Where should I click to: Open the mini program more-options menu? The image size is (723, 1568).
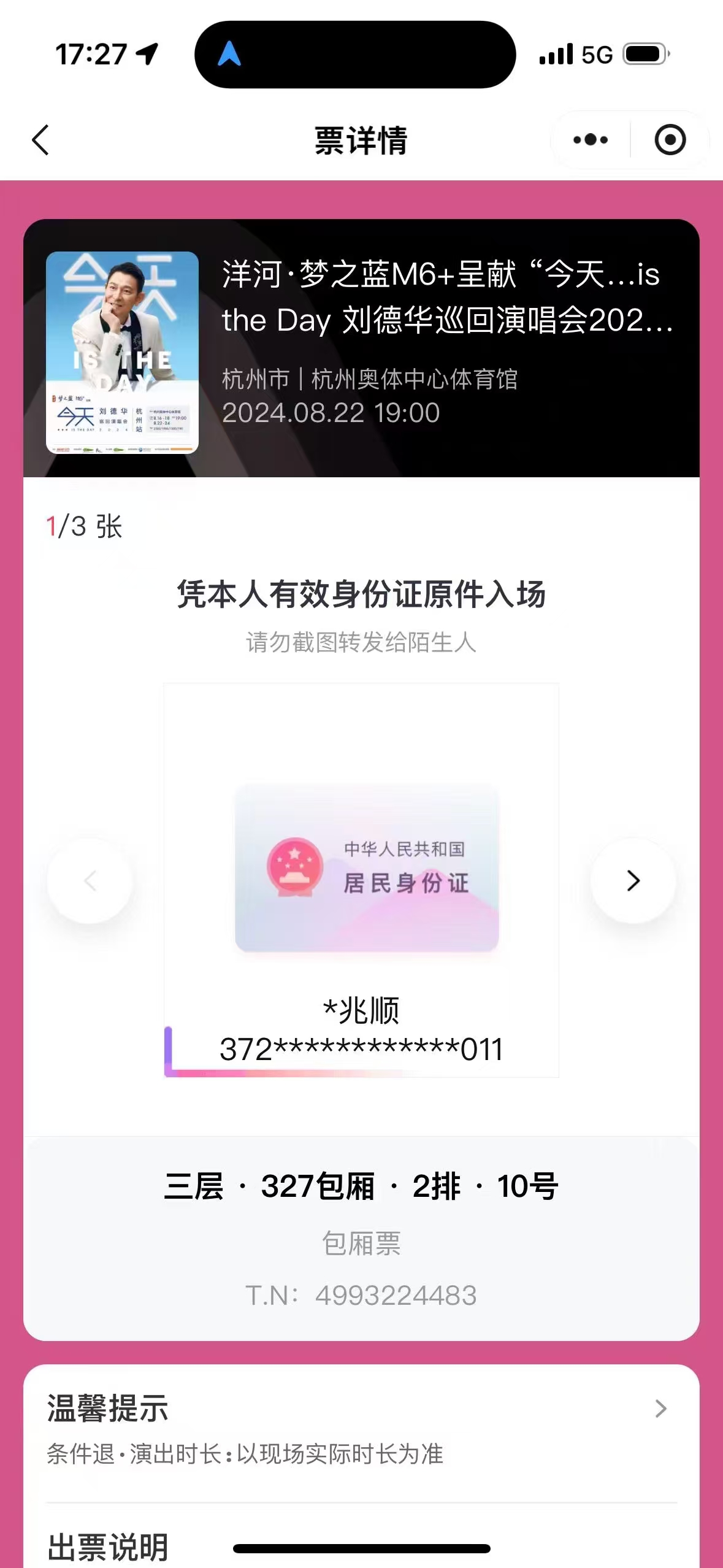[591, 140]
